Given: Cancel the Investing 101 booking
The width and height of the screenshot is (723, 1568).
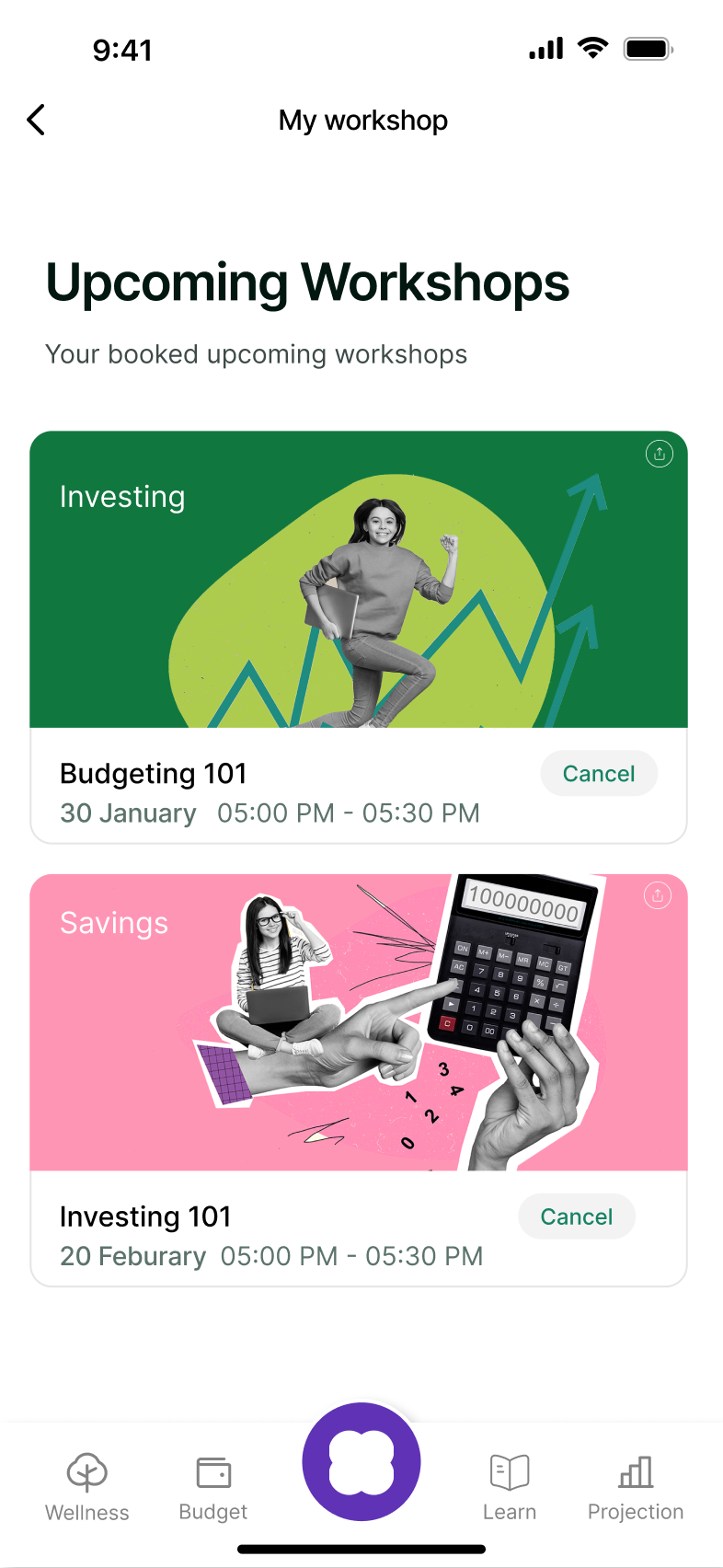Looking at the screenshot, I should 577,1216.
